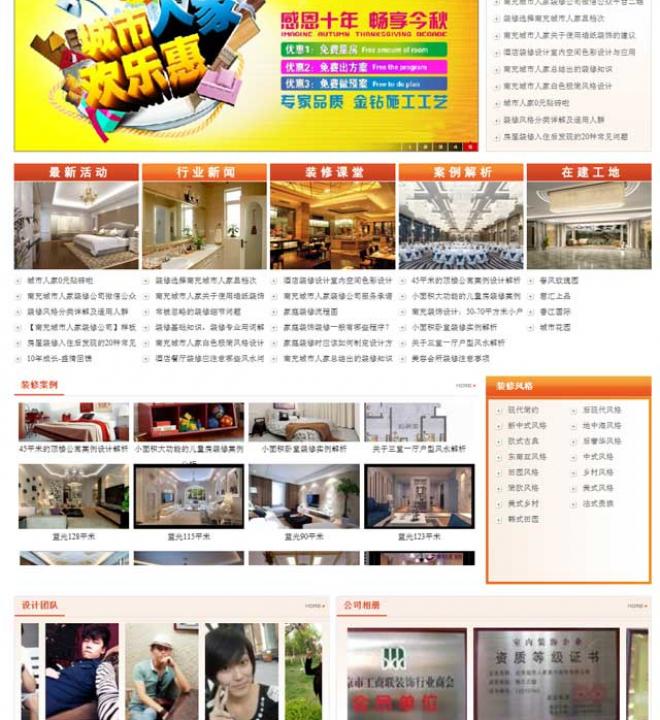This screenshot has width=660, height=720.
Task: Open the 蓝光128平米 case photo
Action: [x=73, y=496]
